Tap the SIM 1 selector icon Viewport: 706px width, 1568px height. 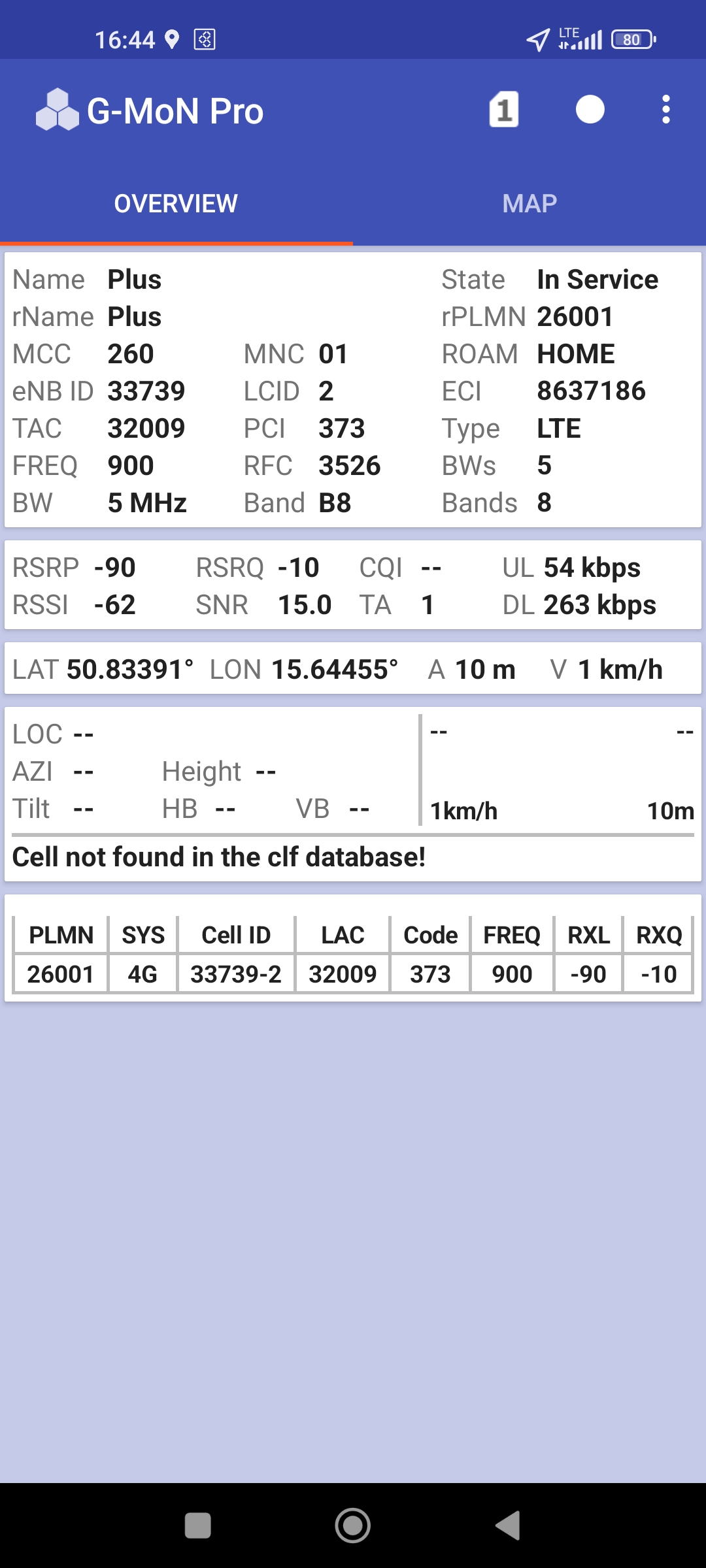pyautogui.click(x=504, y=110)
